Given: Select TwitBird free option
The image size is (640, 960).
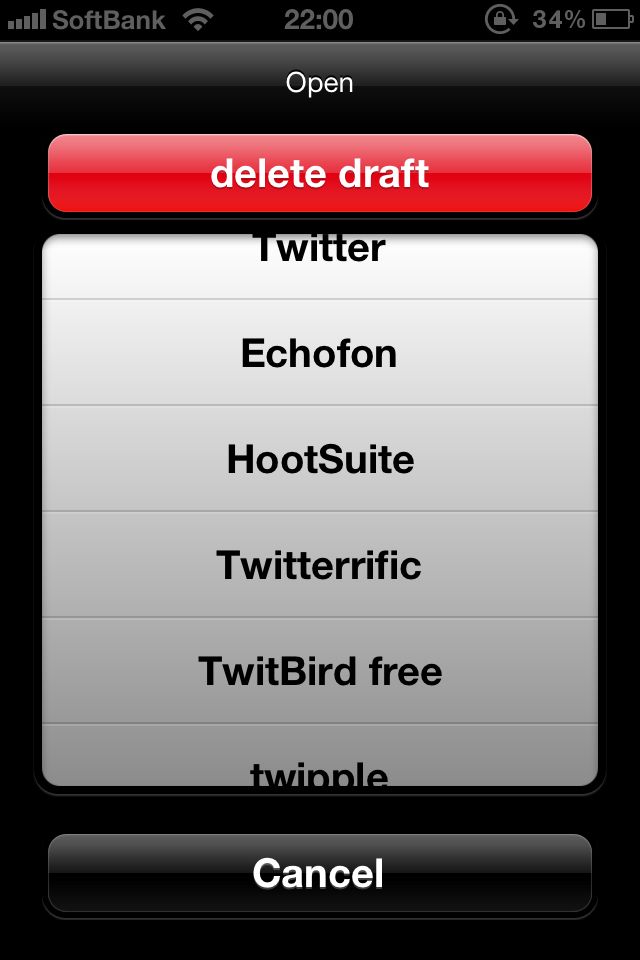Looking at the screenshot, I should (320, 671).
